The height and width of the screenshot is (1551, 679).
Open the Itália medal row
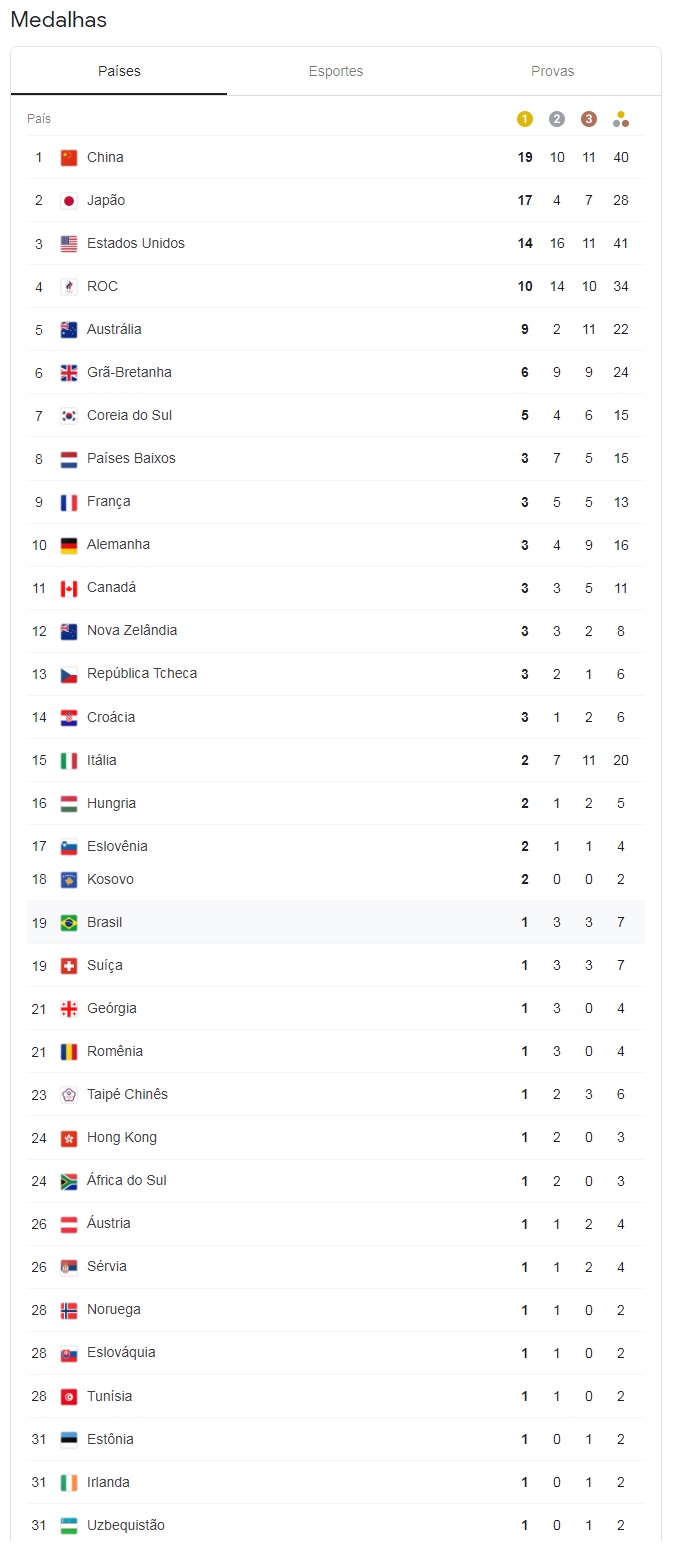coord(336,760)
